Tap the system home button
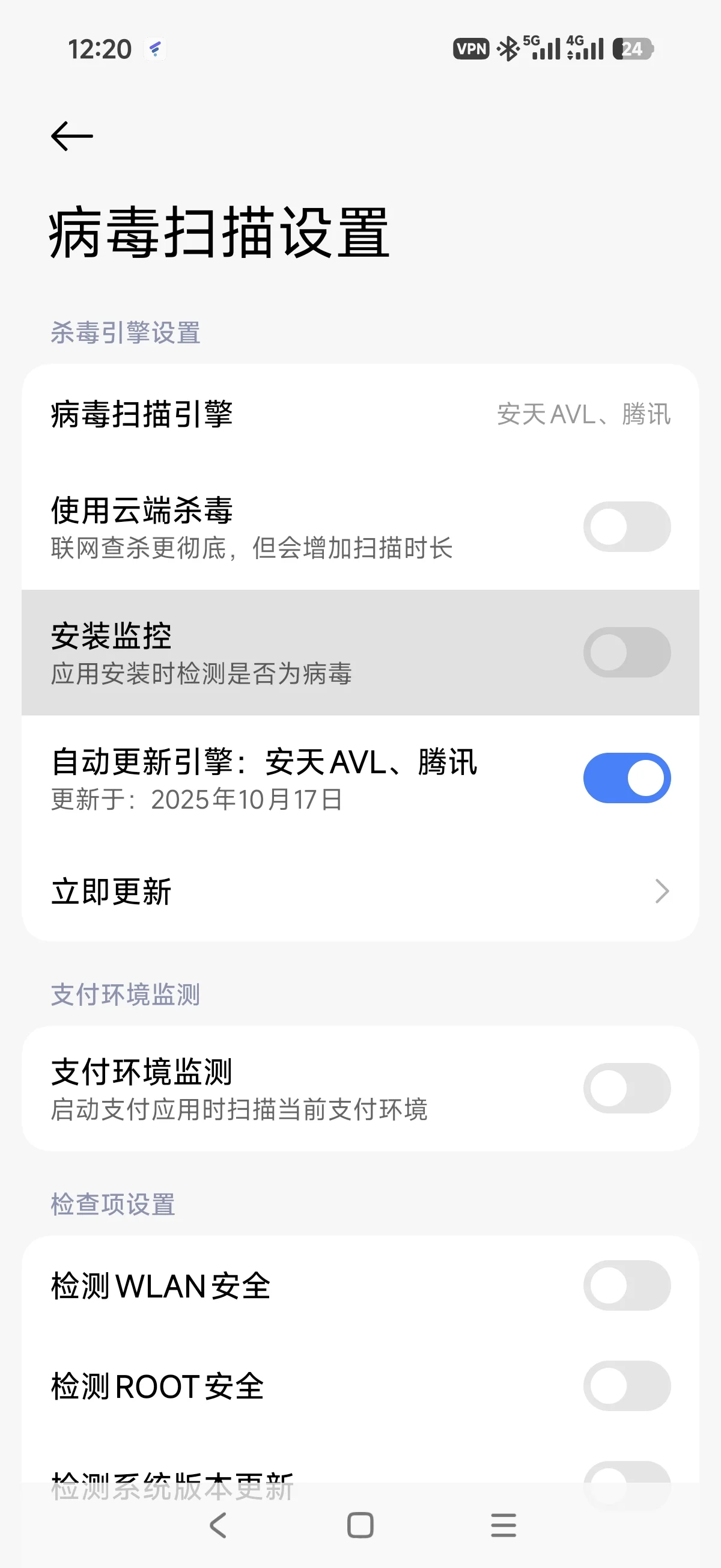The width and height of the screenshot is (721, 1568). (x=360, y=1525)
